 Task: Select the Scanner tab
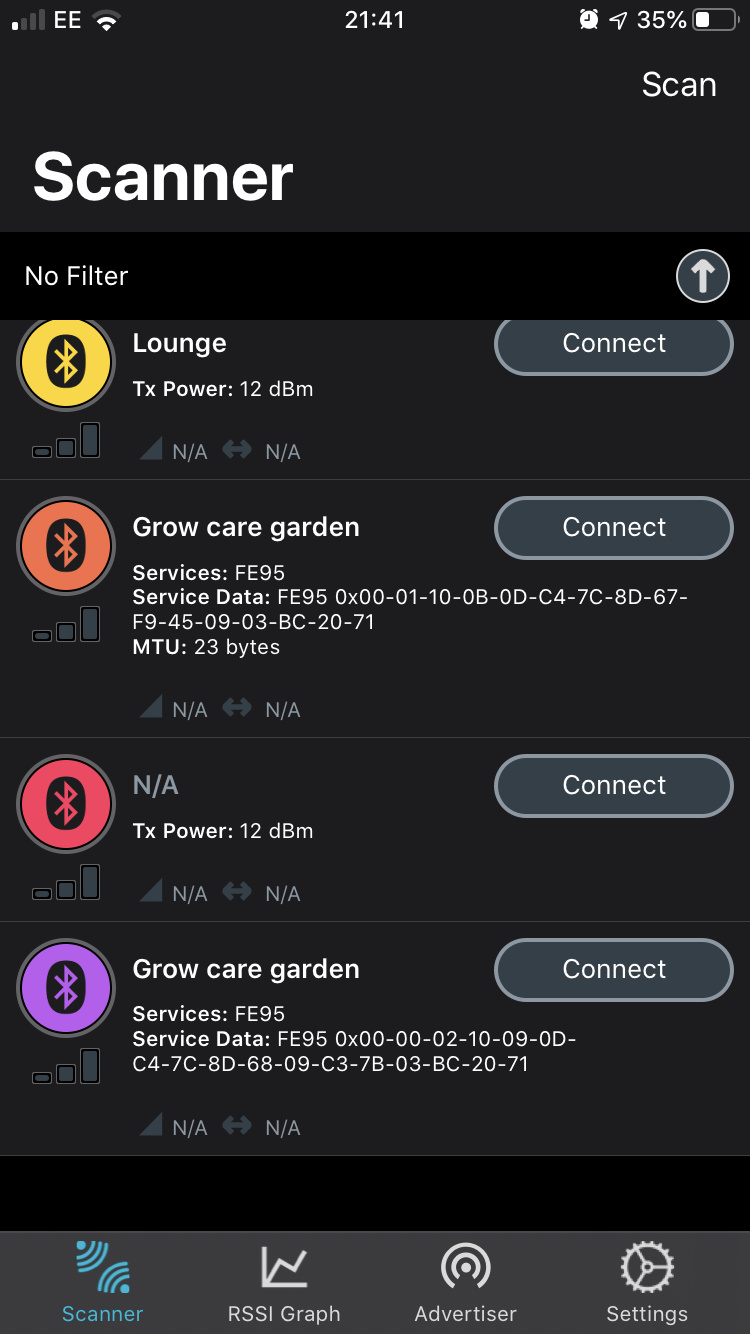pyautogui.click(x=102, y=1284)
